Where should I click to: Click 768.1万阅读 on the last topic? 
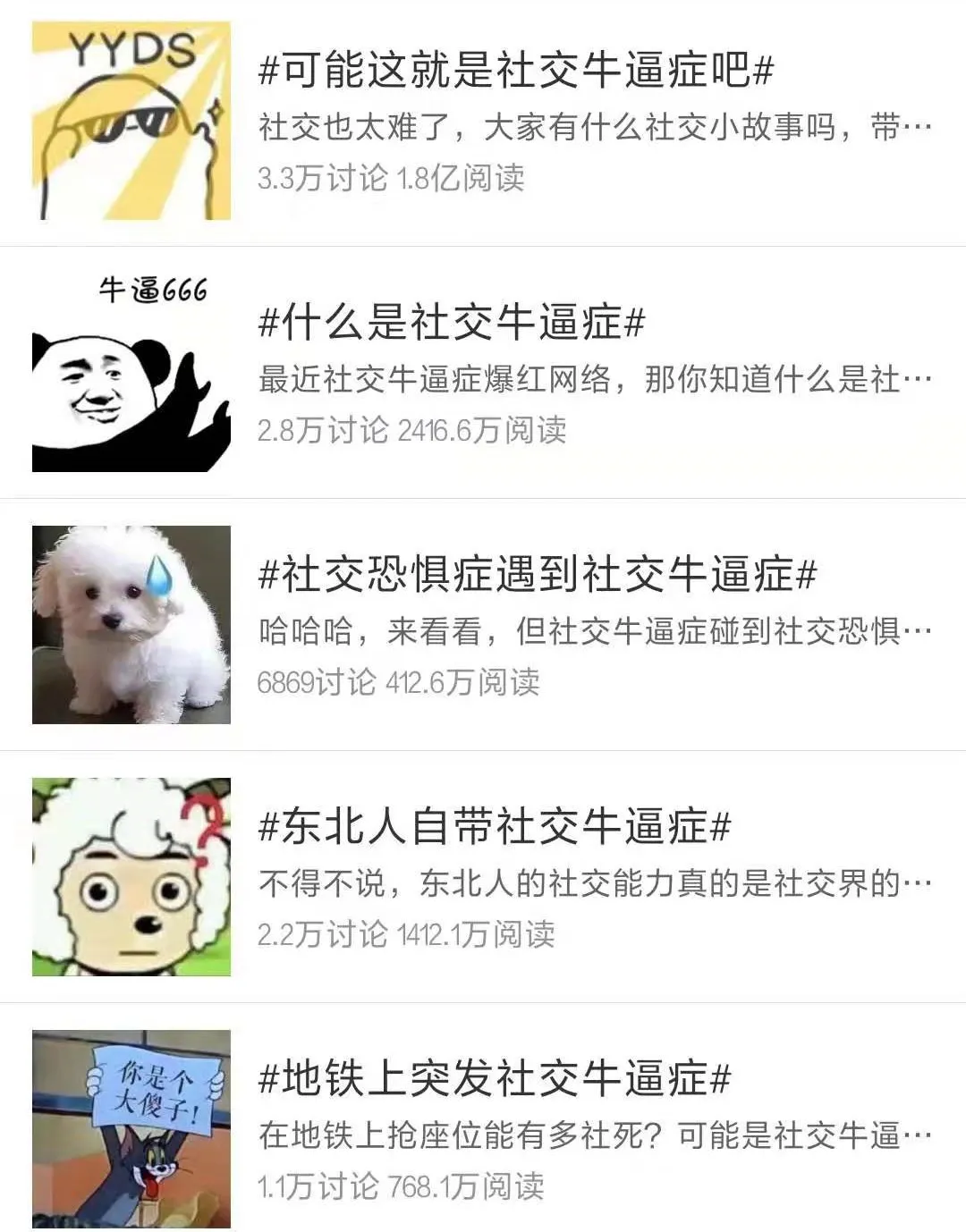[470, 1183]
